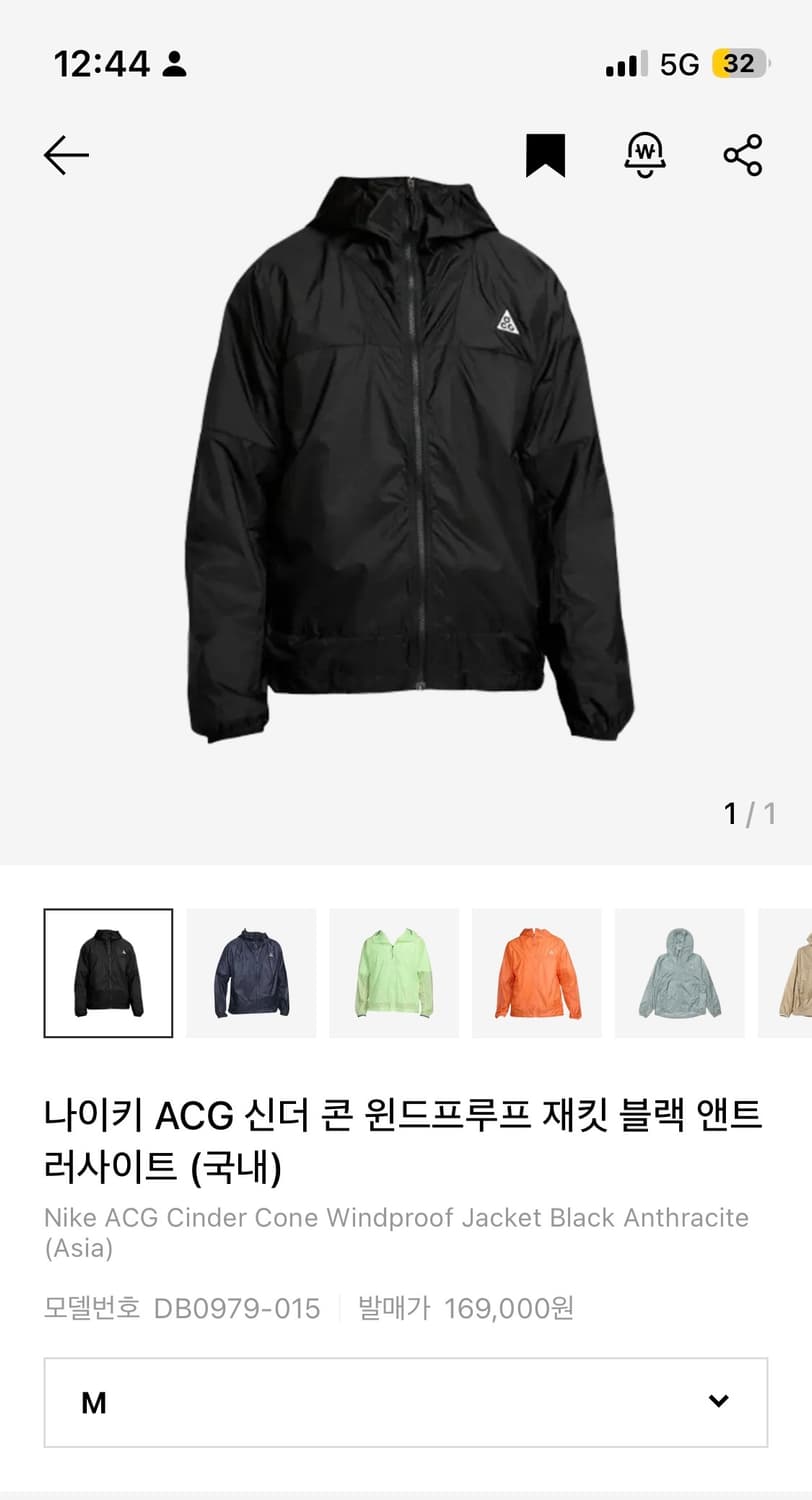This screenshot has height=1500, width=812.
Task: Tap the back arrow to return
Action: (x=65, y=155)
